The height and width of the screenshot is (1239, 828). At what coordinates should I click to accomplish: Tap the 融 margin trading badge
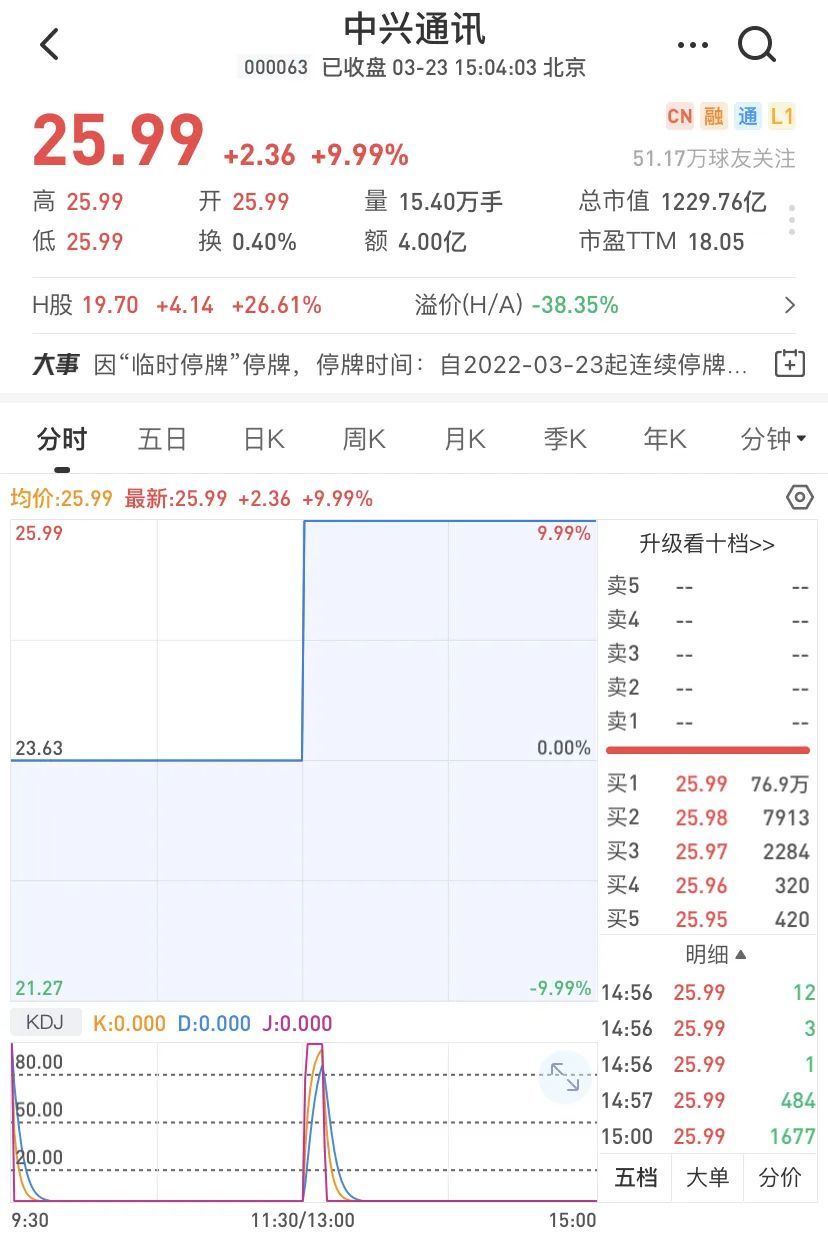coord(714,117)
